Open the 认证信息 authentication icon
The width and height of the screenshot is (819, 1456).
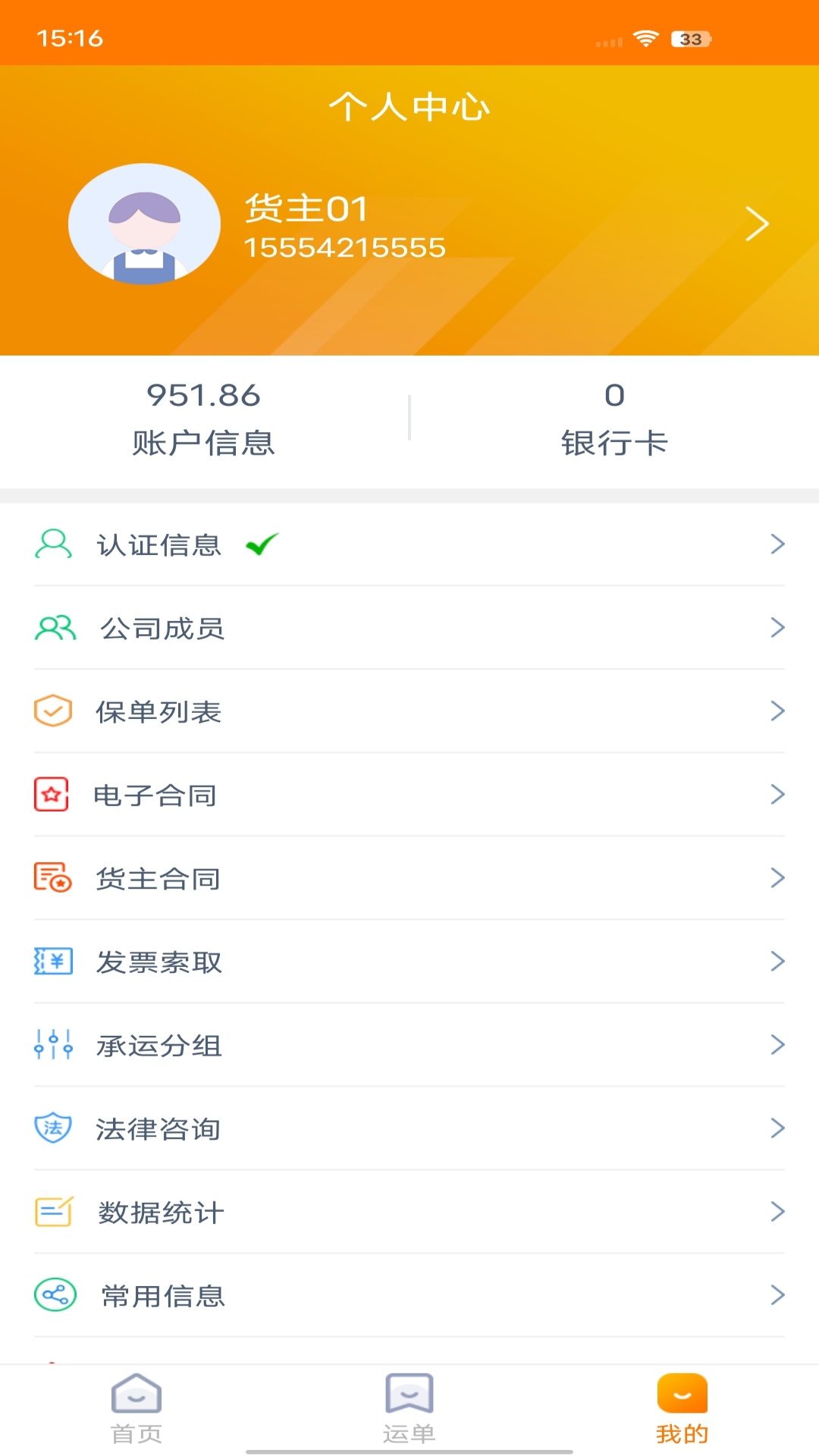click(x=52, y=543)
